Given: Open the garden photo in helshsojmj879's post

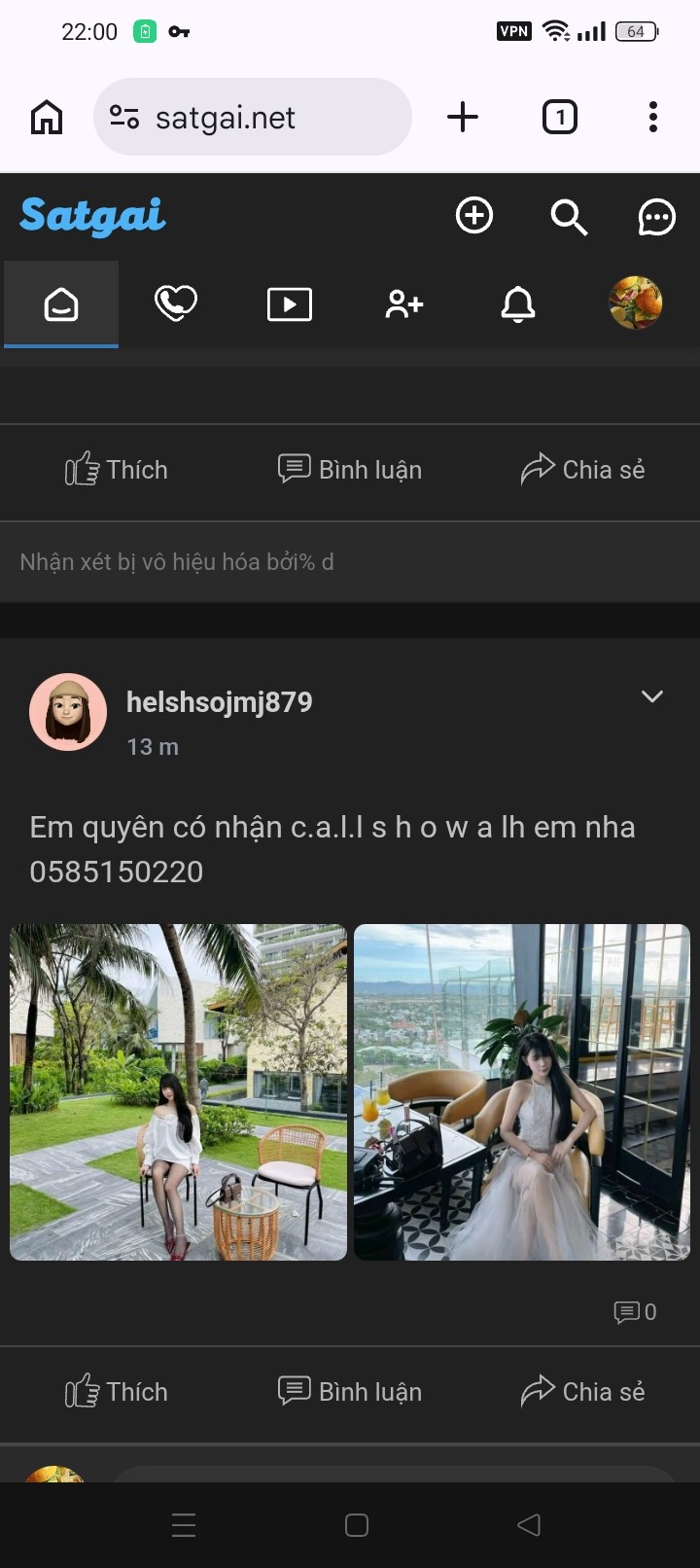Looking at the screenshot, I should click(178, 1092).
